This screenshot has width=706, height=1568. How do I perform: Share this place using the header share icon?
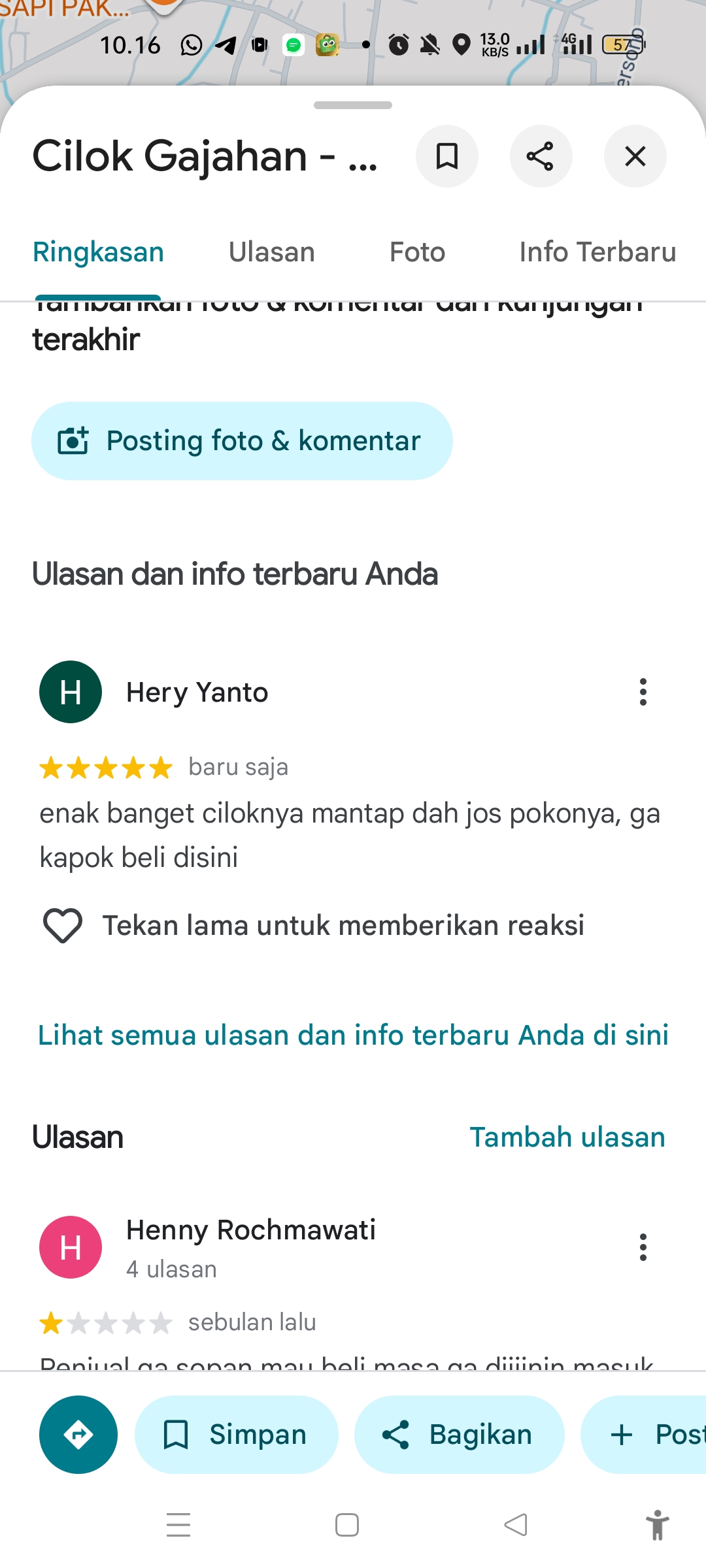(x=541, y=156)
